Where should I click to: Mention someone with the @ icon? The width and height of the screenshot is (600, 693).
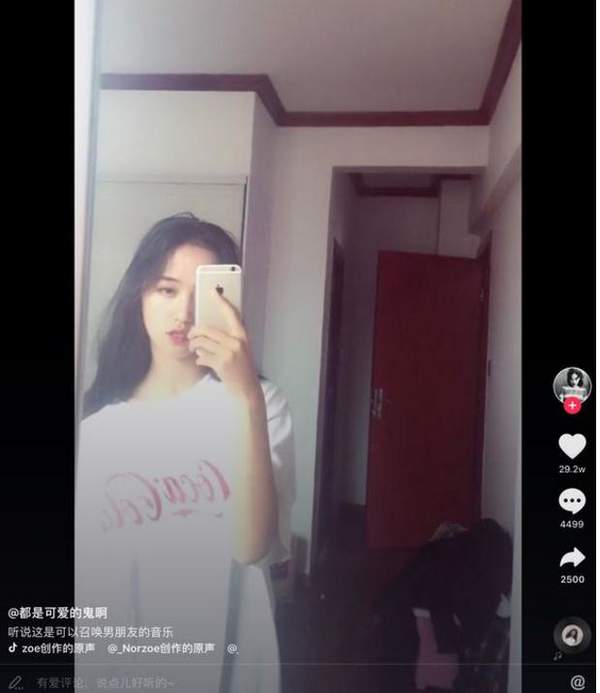click(577, 682)
